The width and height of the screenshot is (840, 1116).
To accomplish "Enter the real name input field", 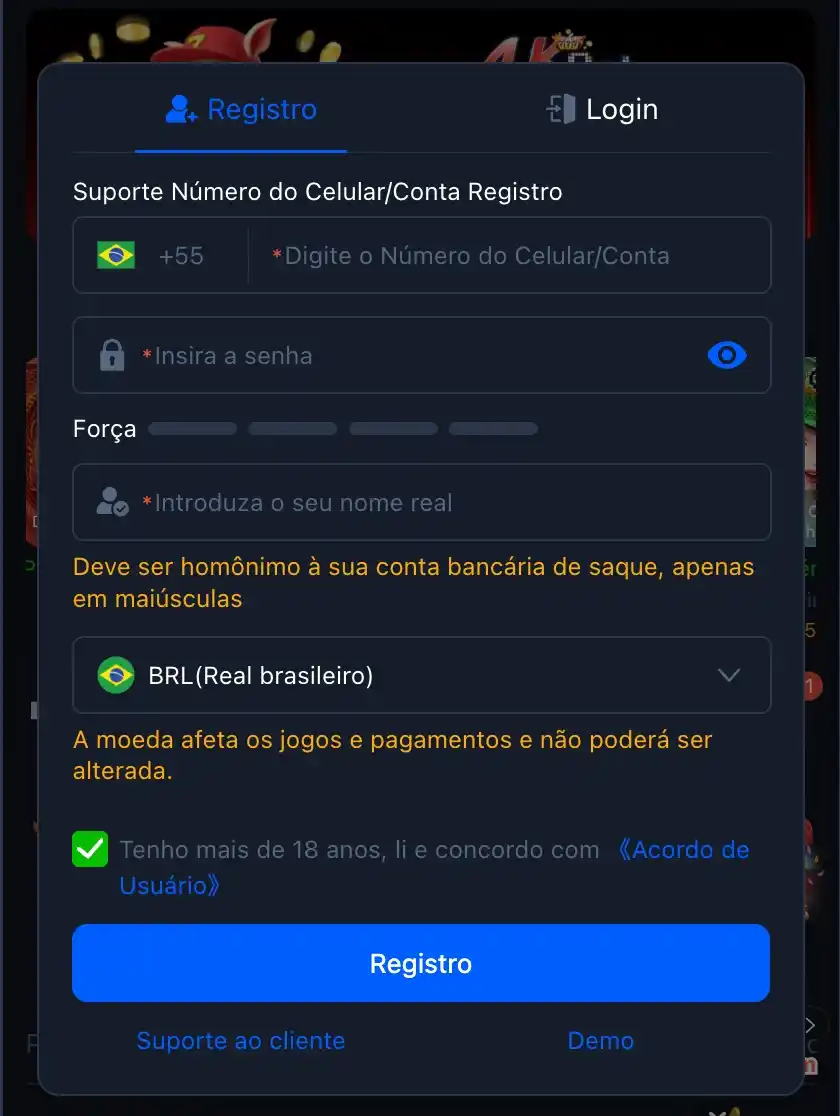I will (x=440, y=502).
